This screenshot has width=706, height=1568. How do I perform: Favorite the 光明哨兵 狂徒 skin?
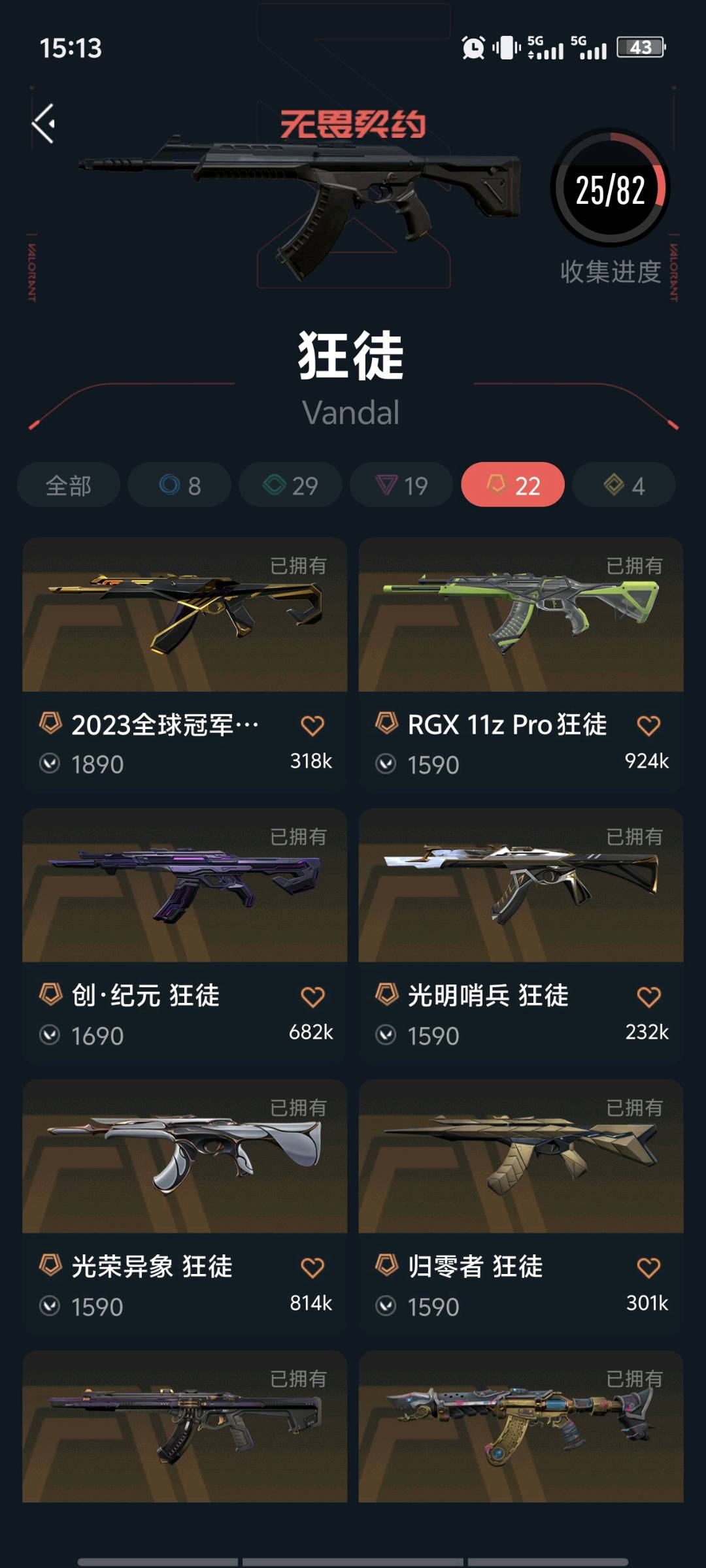pos(648,997)
